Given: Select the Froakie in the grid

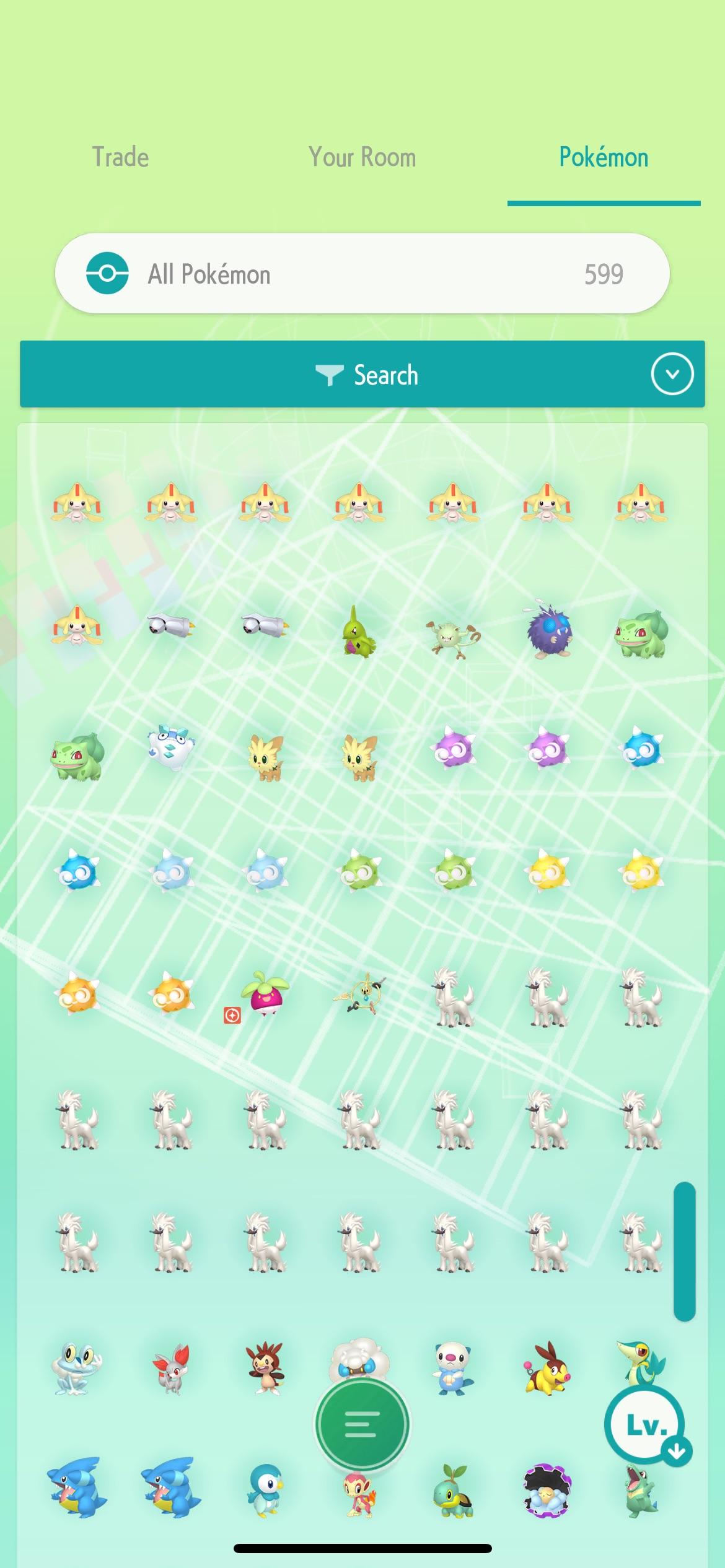Looking at the screenshot, I should click(77, 1367).
